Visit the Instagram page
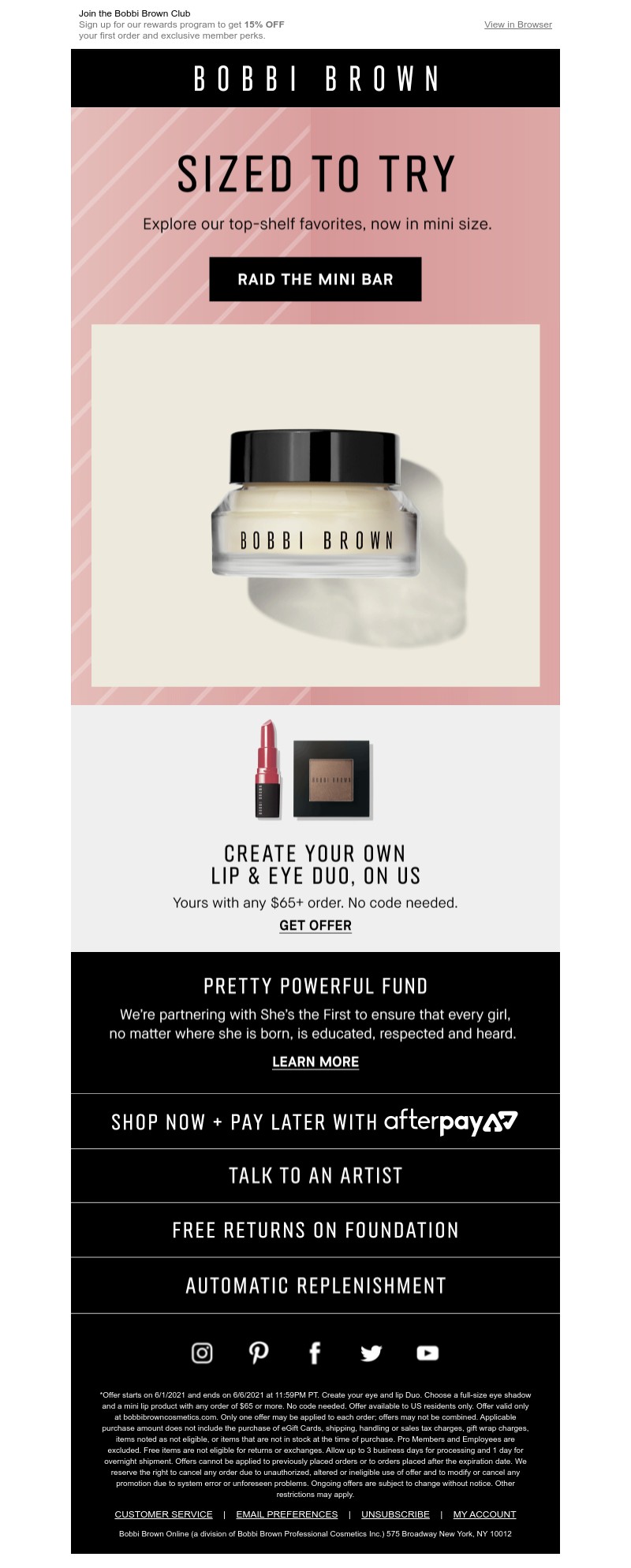Viewport: 631px width, 1568px height. pyautogui.click(x=203, y=1353)
